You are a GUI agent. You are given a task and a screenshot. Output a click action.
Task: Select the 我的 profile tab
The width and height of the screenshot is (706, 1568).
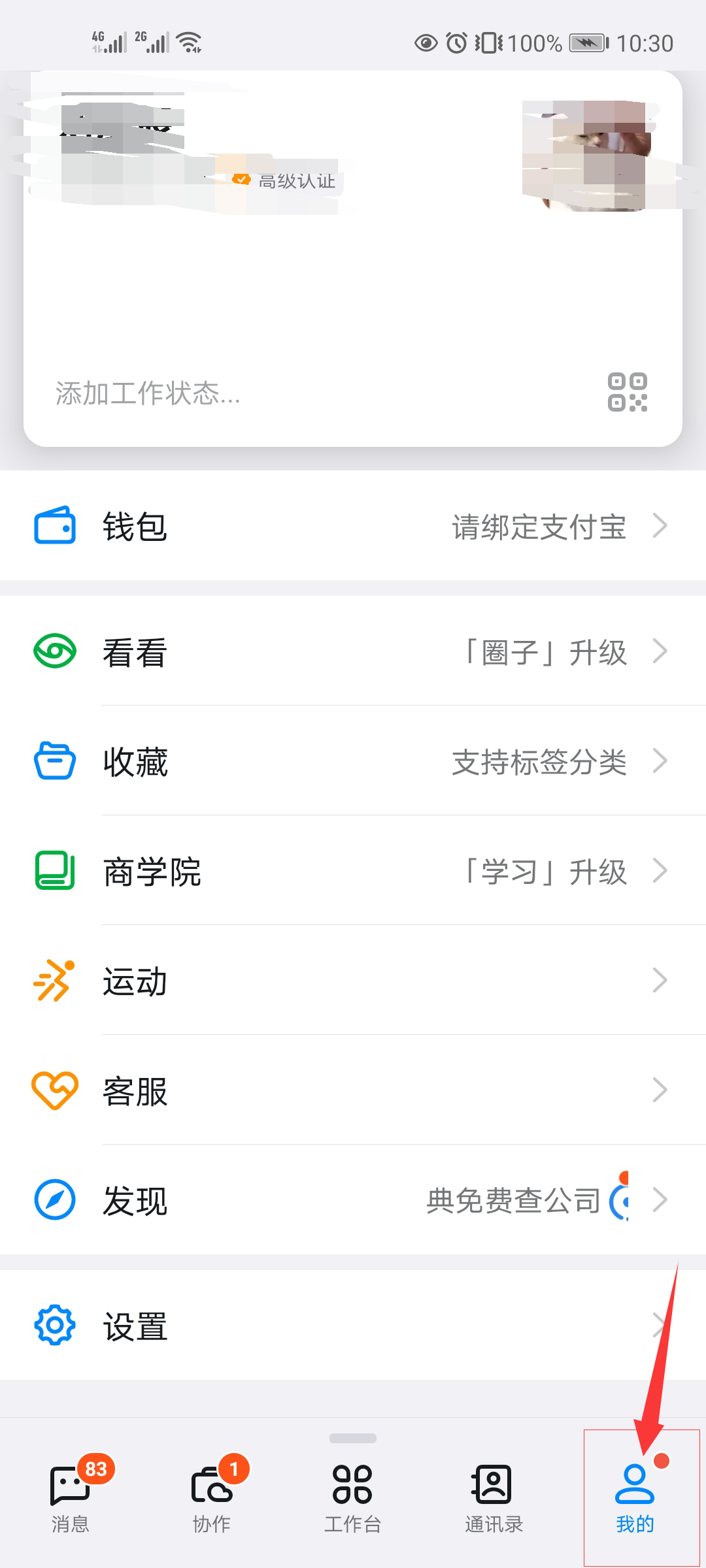tap(635, 1496)
